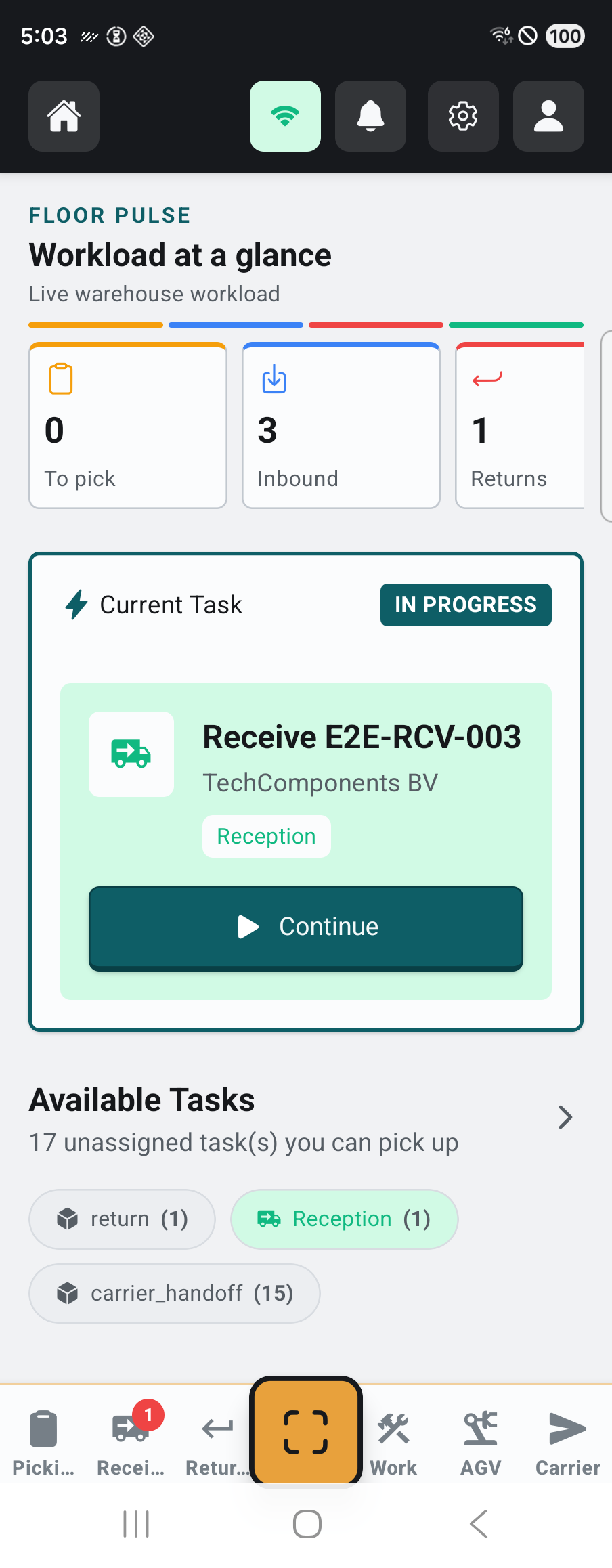The width and height of the screenshot is (612, 1568).
Task: Open the Inbound workload card
Action: point(341,425)
